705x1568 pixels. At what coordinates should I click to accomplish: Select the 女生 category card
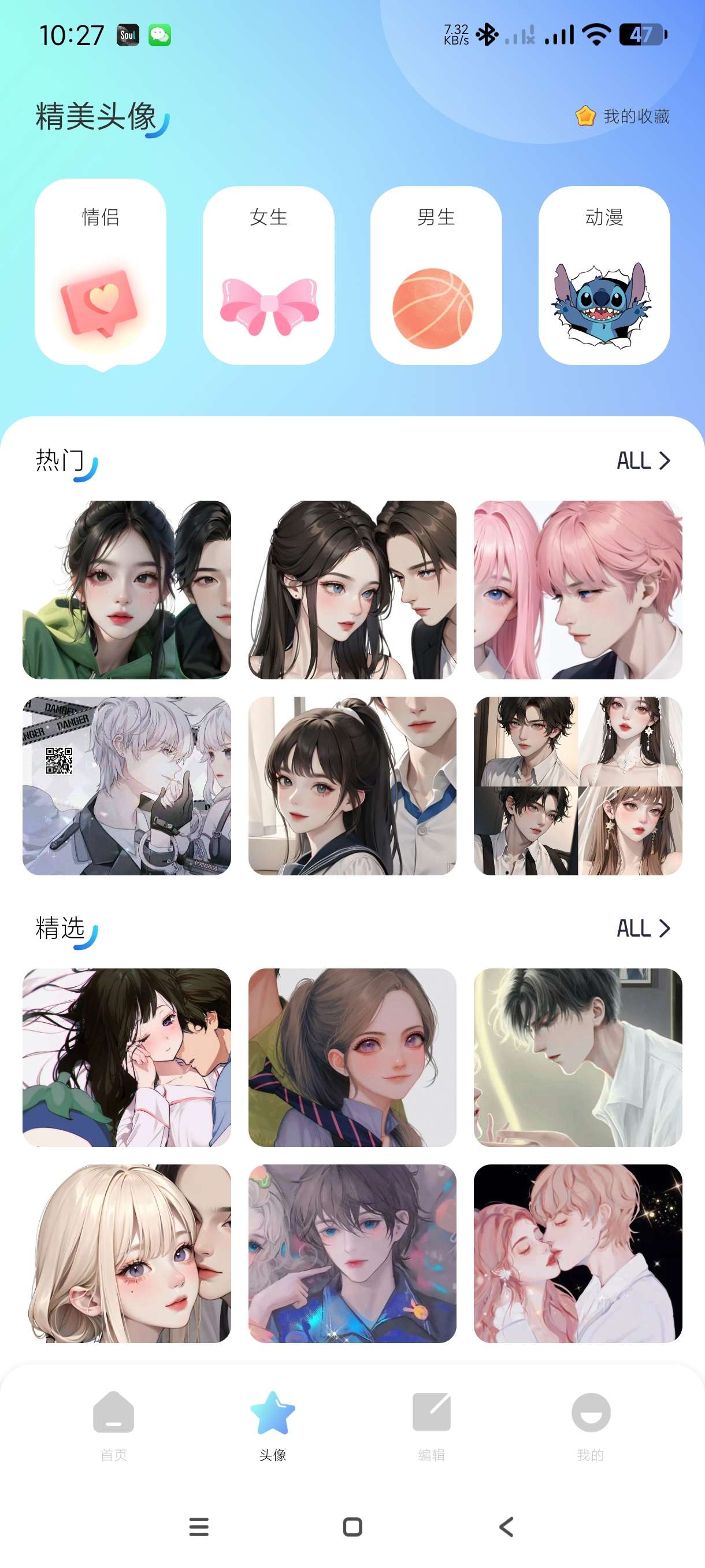[x=268, y=275]
